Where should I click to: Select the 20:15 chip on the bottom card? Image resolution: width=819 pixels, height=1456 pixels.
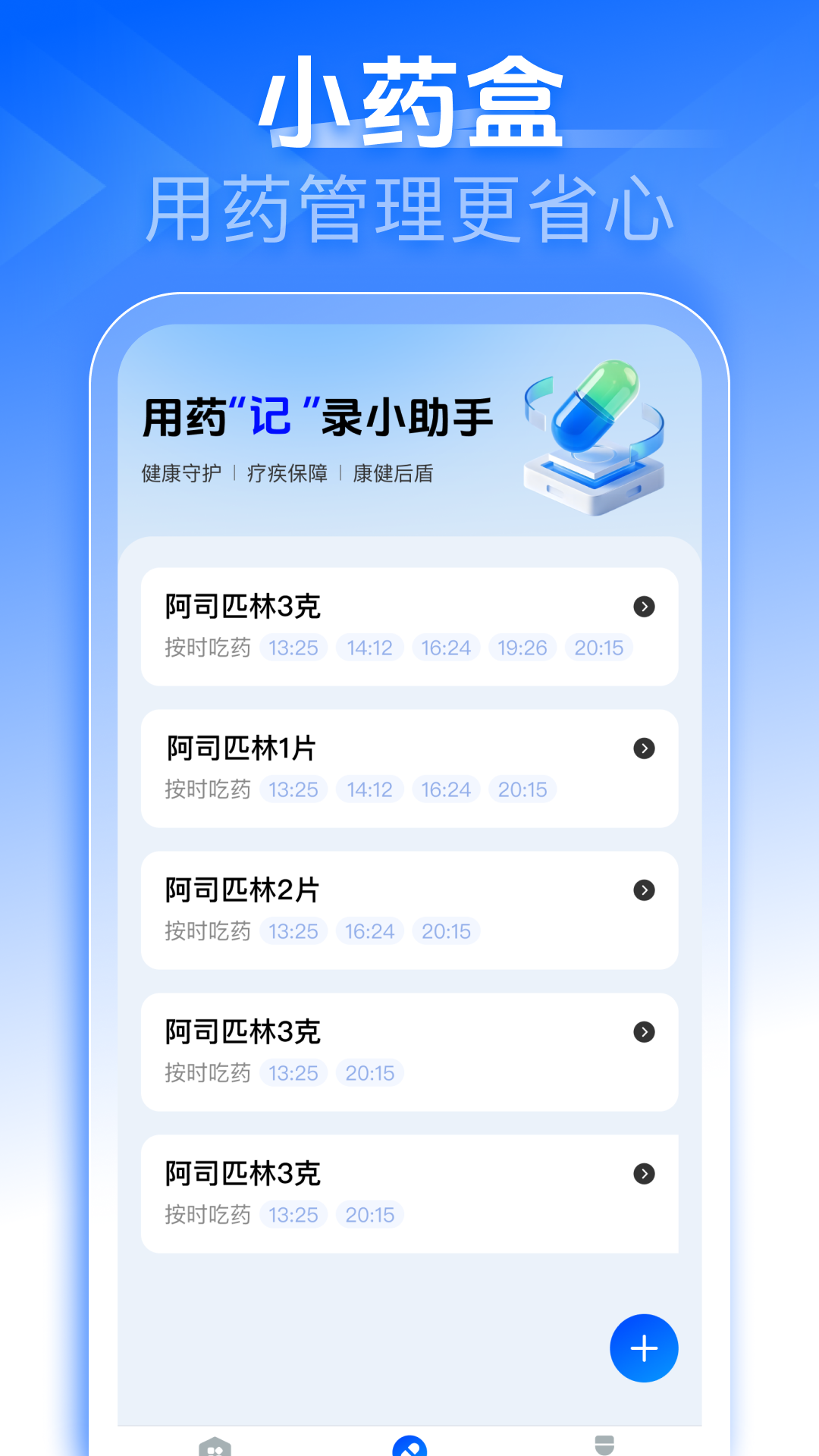point(370,1215)
